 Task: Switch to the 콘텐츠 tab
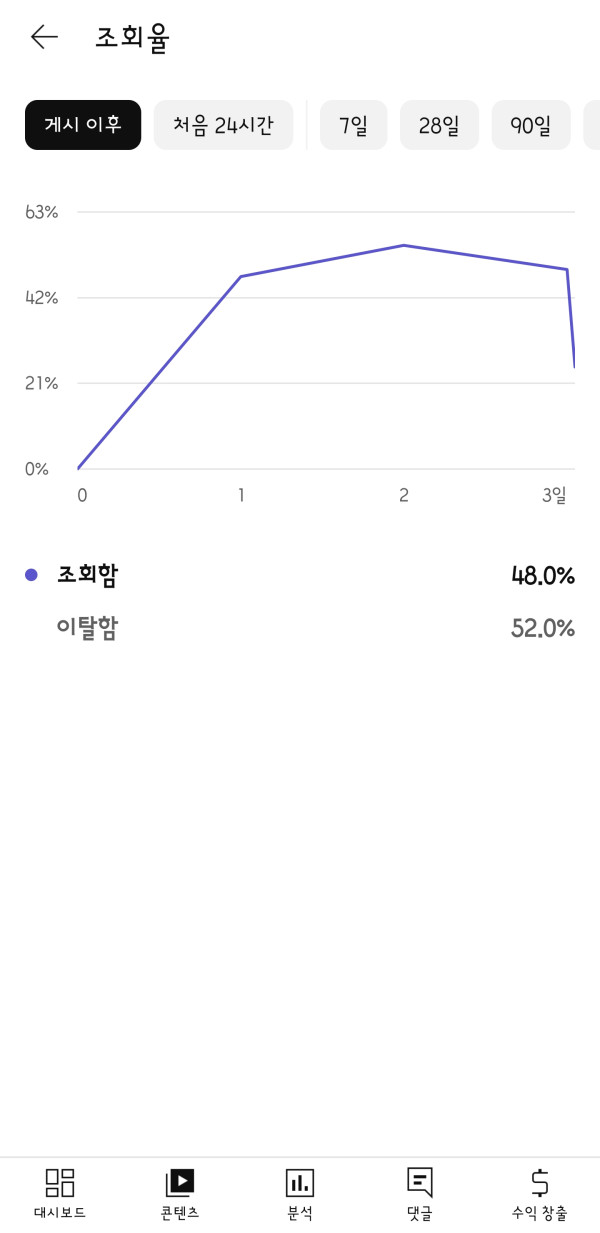click(x=180, y=1194)
